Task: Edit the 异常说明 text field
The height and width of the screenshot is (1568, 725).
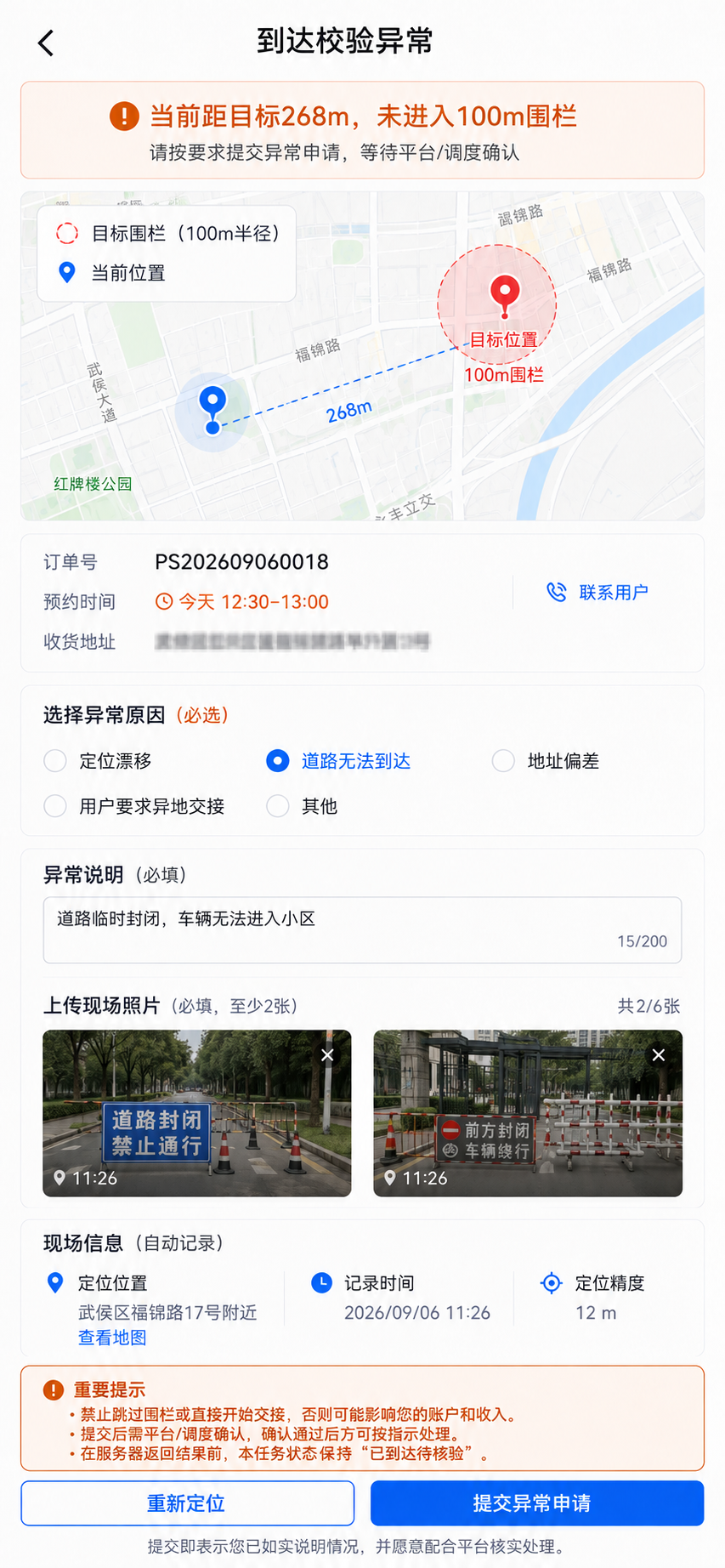Action: click(362, 929)
